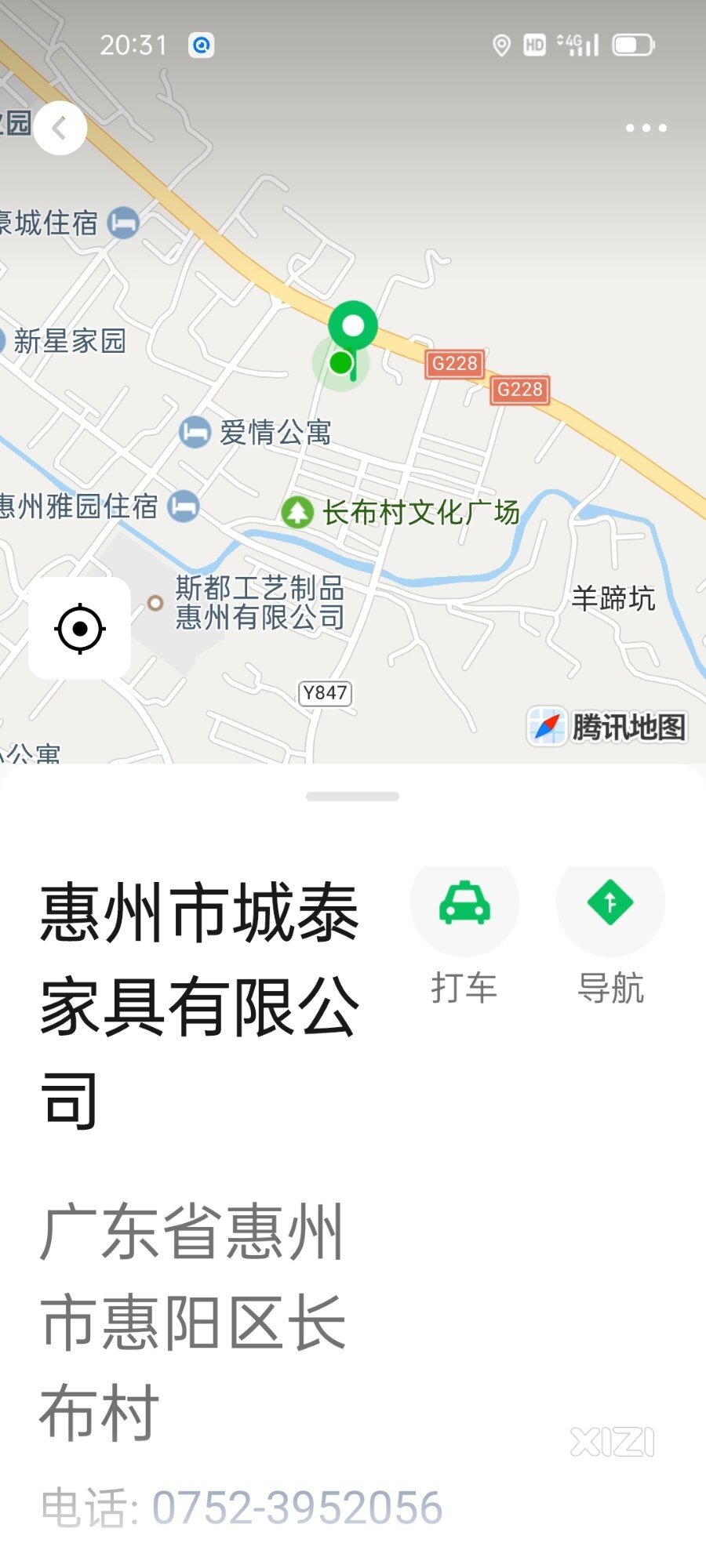Recenter map on my current location
Viewport: 706px width, 1568px height.
tap(79, 629)
